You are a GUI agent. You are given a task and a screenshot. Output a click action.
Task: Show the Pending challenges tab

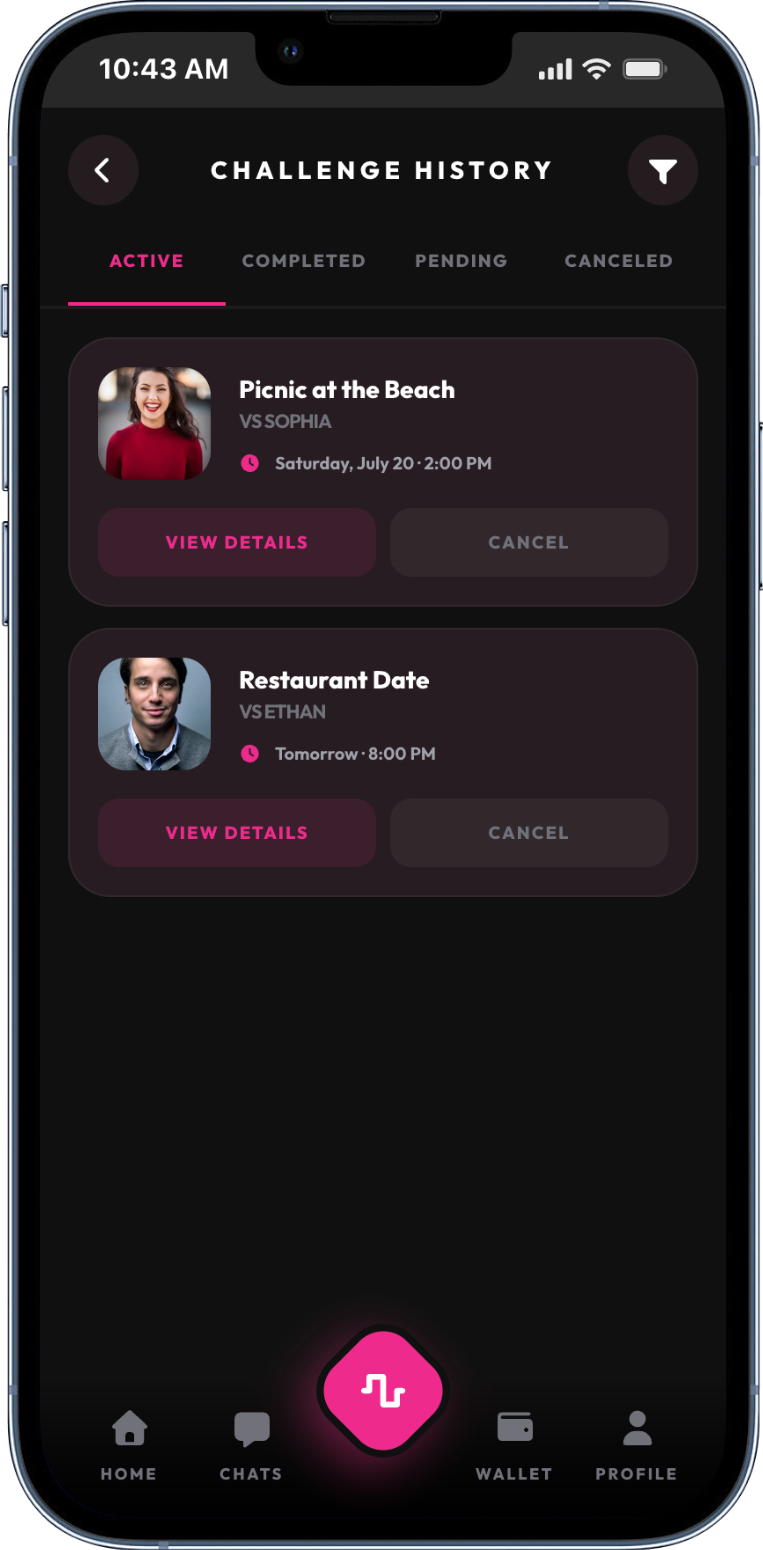click(461, 261)
